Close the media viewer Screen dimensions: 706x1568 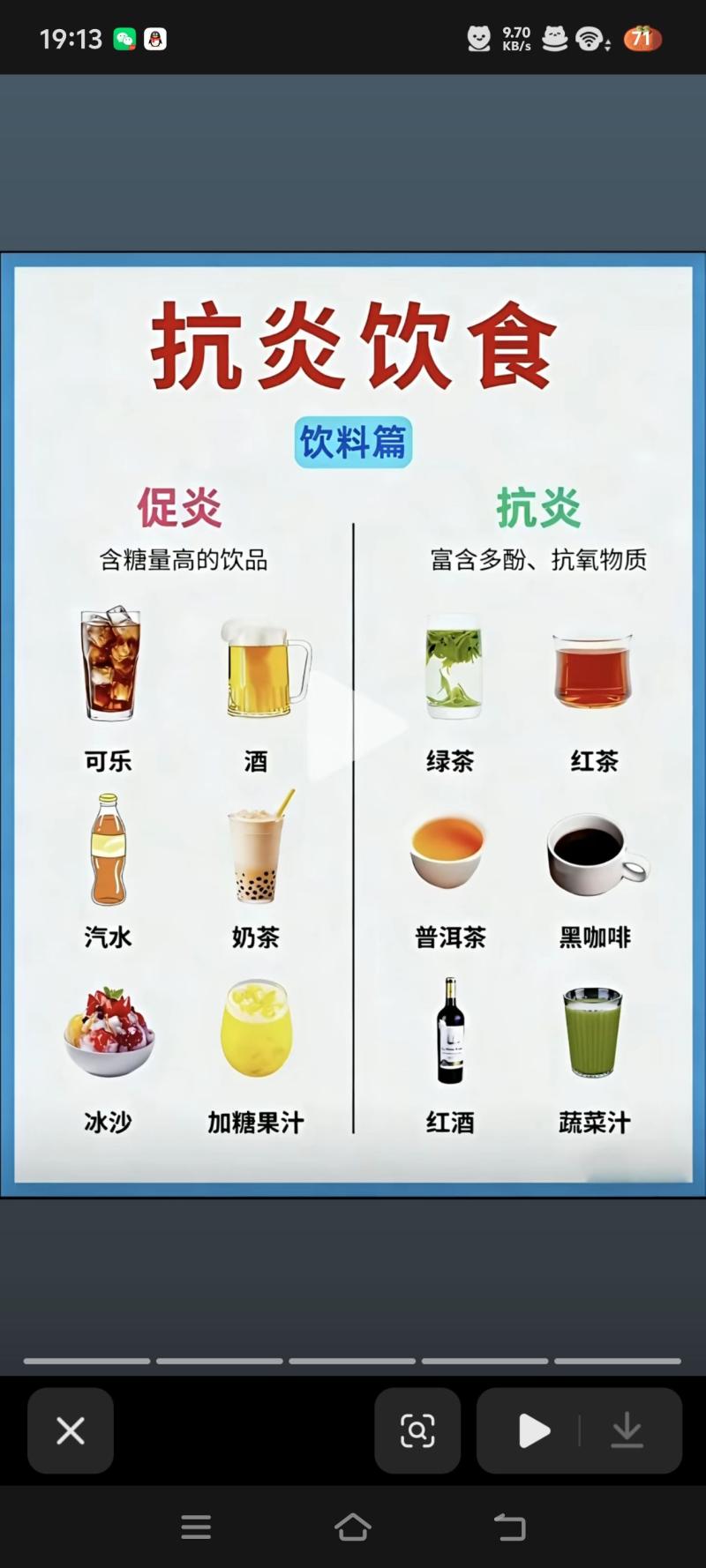(x=71, y=1430)
